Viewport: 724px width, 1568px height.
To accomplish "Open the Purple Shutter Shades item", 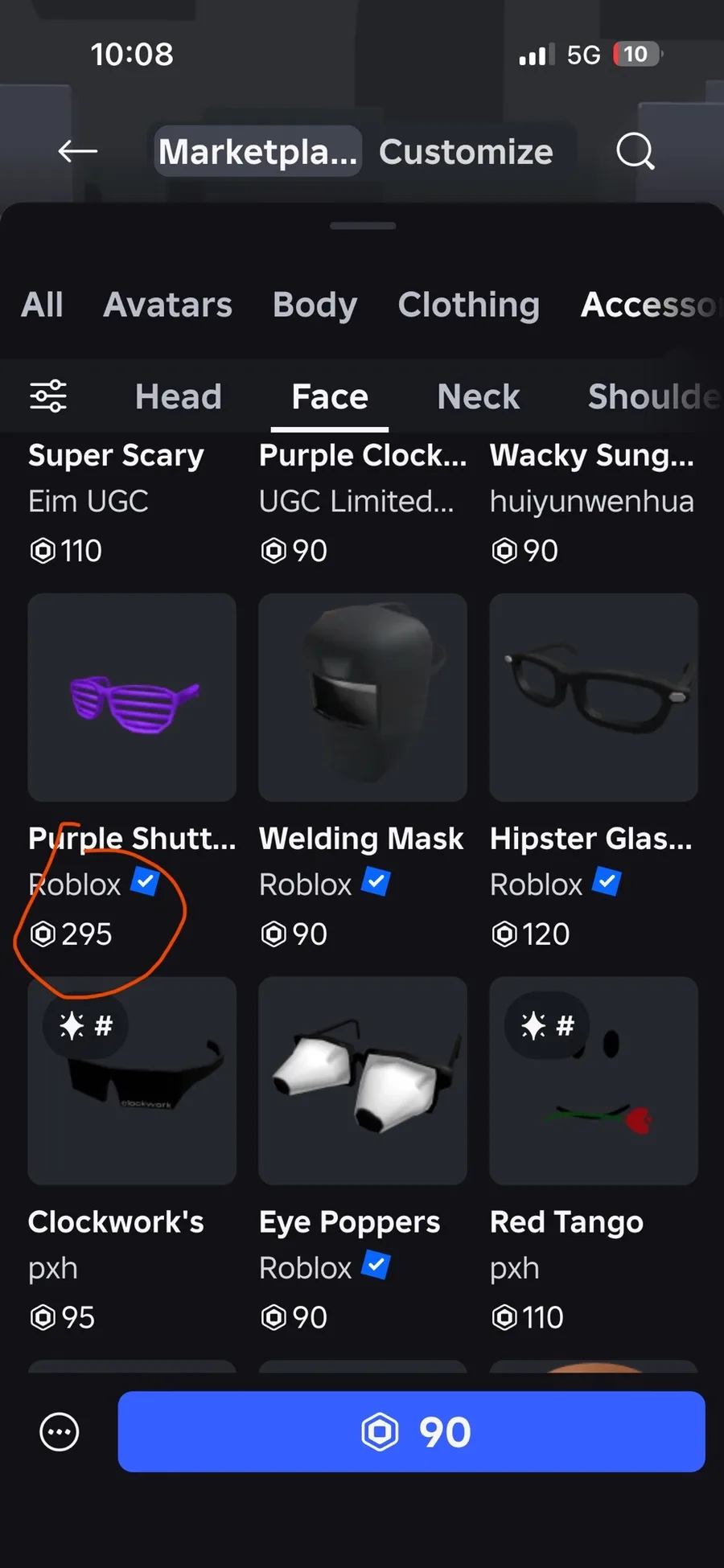I will (x=132, y=697).
